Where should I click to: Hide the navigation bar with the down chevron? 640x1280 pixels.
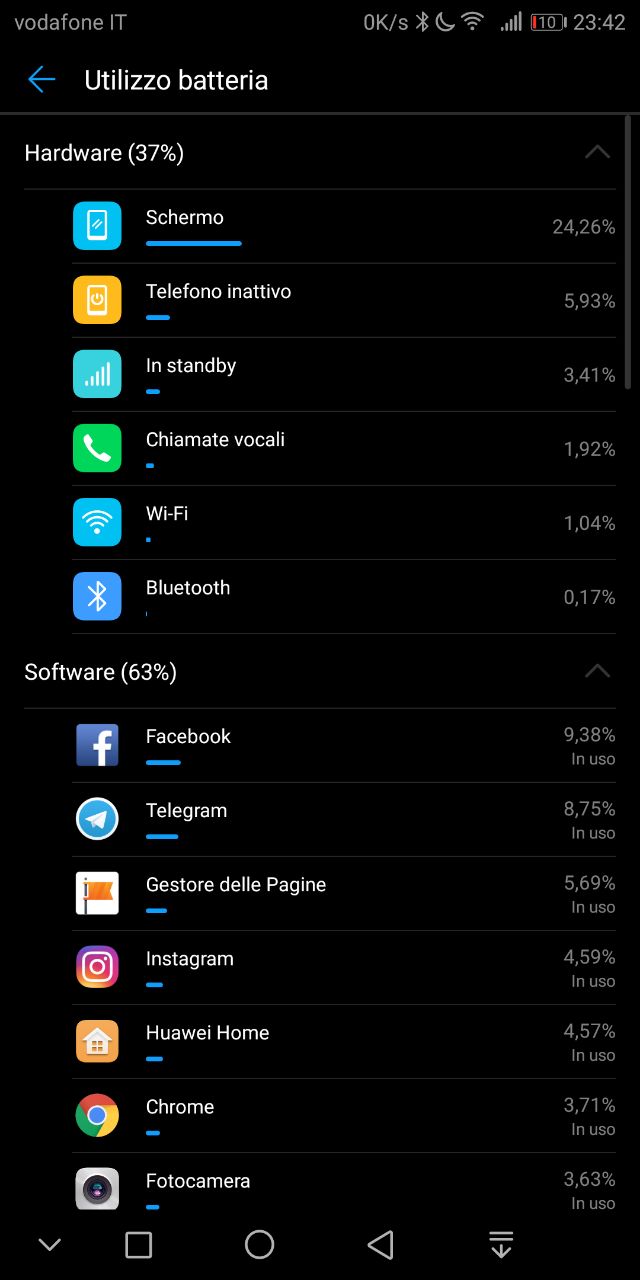point(49,1245)
